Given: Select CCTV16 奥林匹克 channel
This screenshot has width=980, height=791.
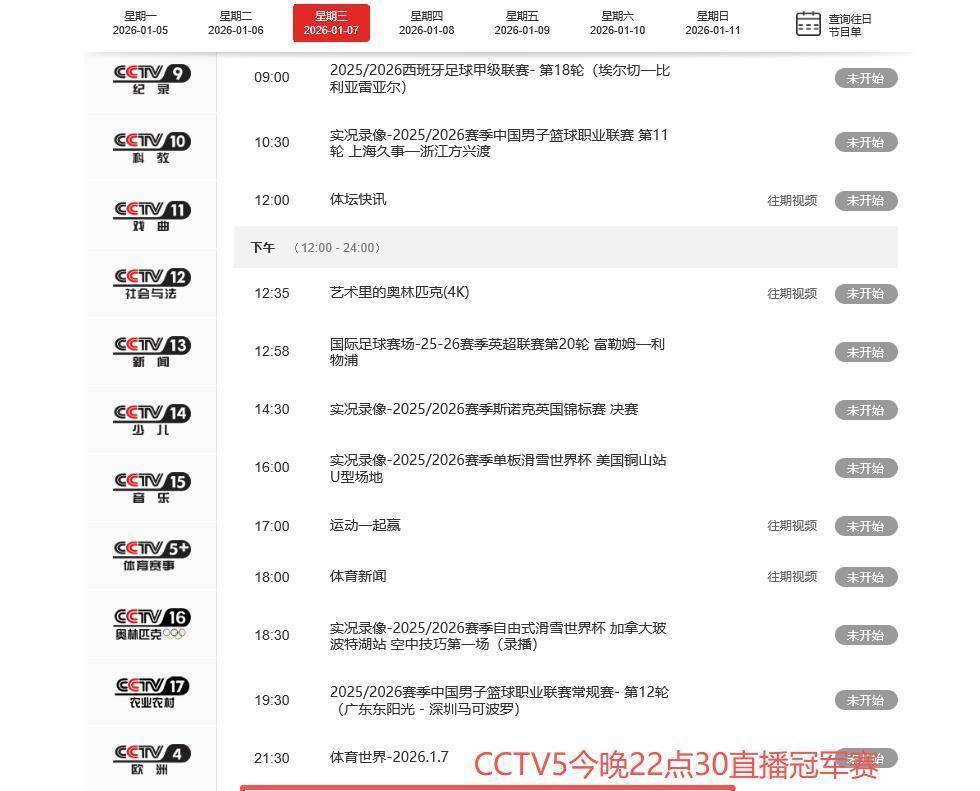Looking at the screenshot, I should pos(151,624).
